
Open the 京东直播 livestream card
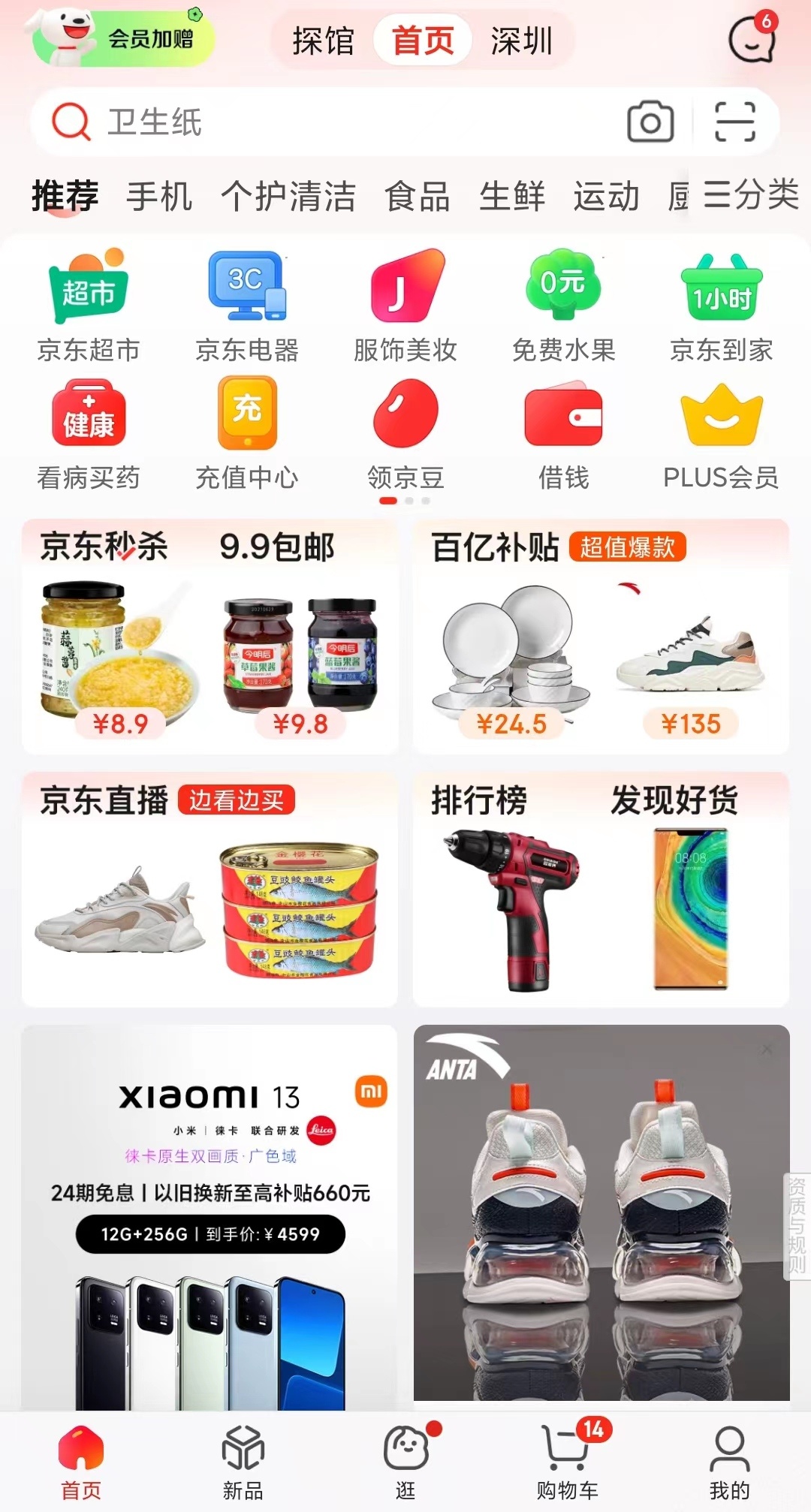tap(210, 890)
